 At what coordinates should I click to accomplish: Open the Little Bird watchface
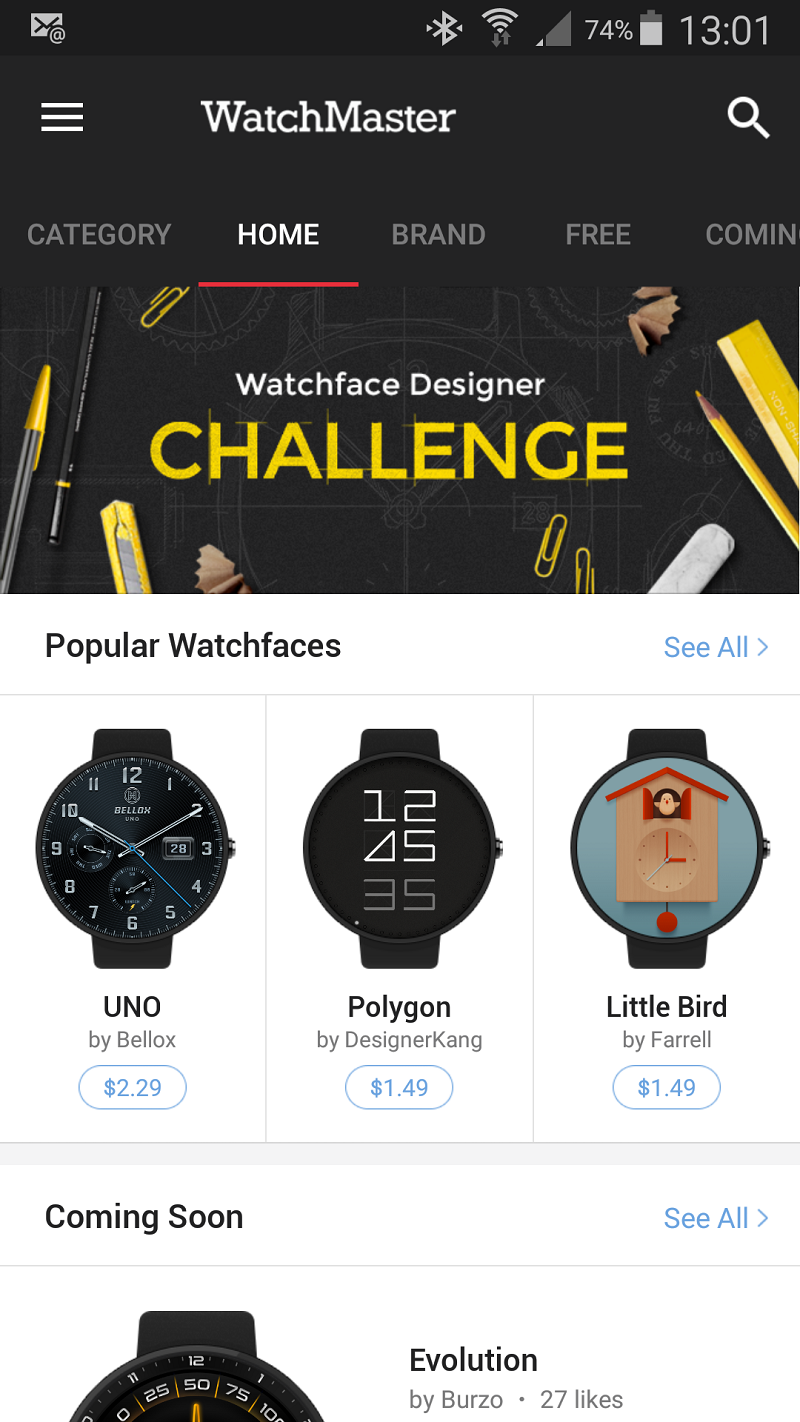click(x=667, y=918)
